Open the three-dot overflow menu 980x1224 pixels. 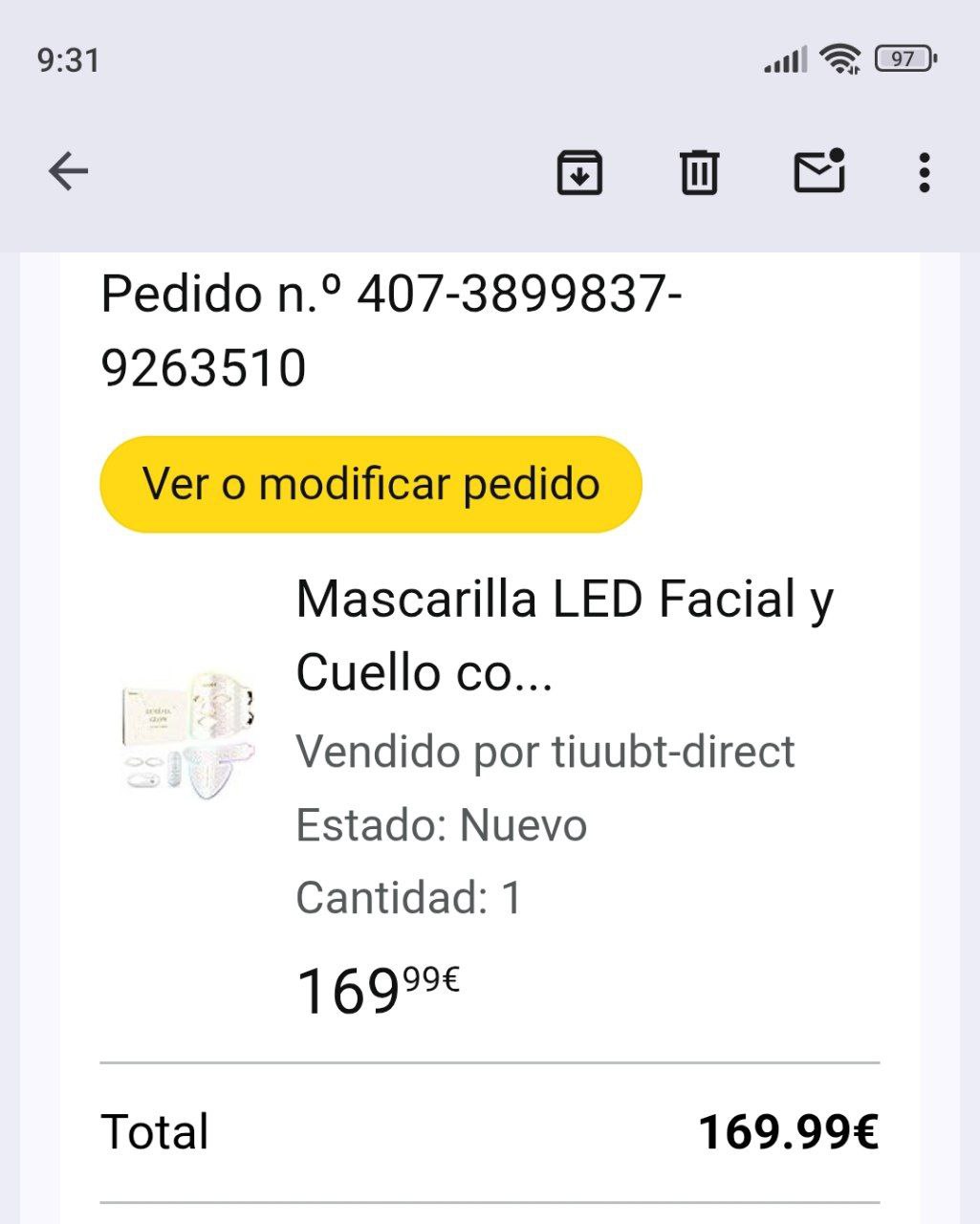924,173
